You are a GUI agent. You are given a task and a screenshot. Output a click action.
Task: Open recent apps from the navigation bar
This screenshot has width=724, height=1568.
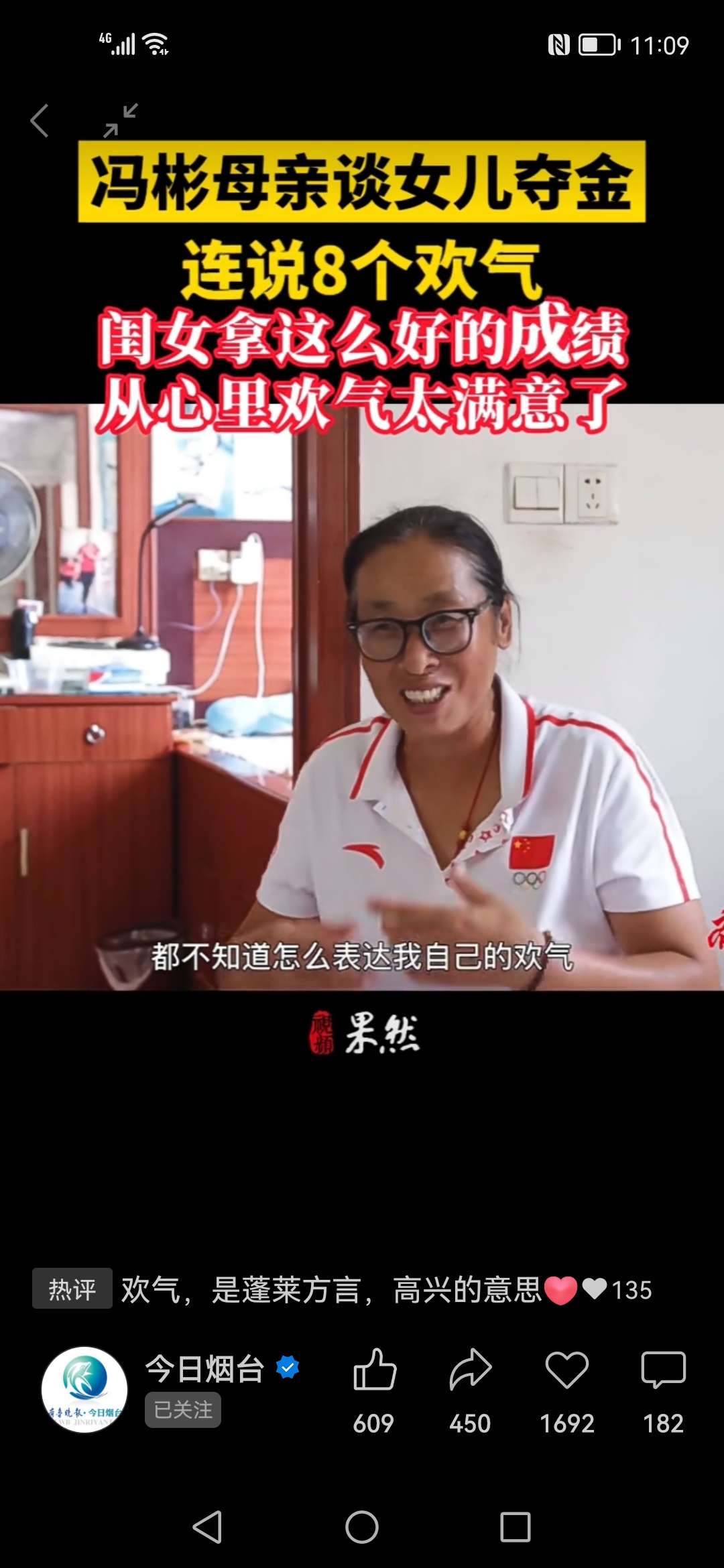(516, 1527)
